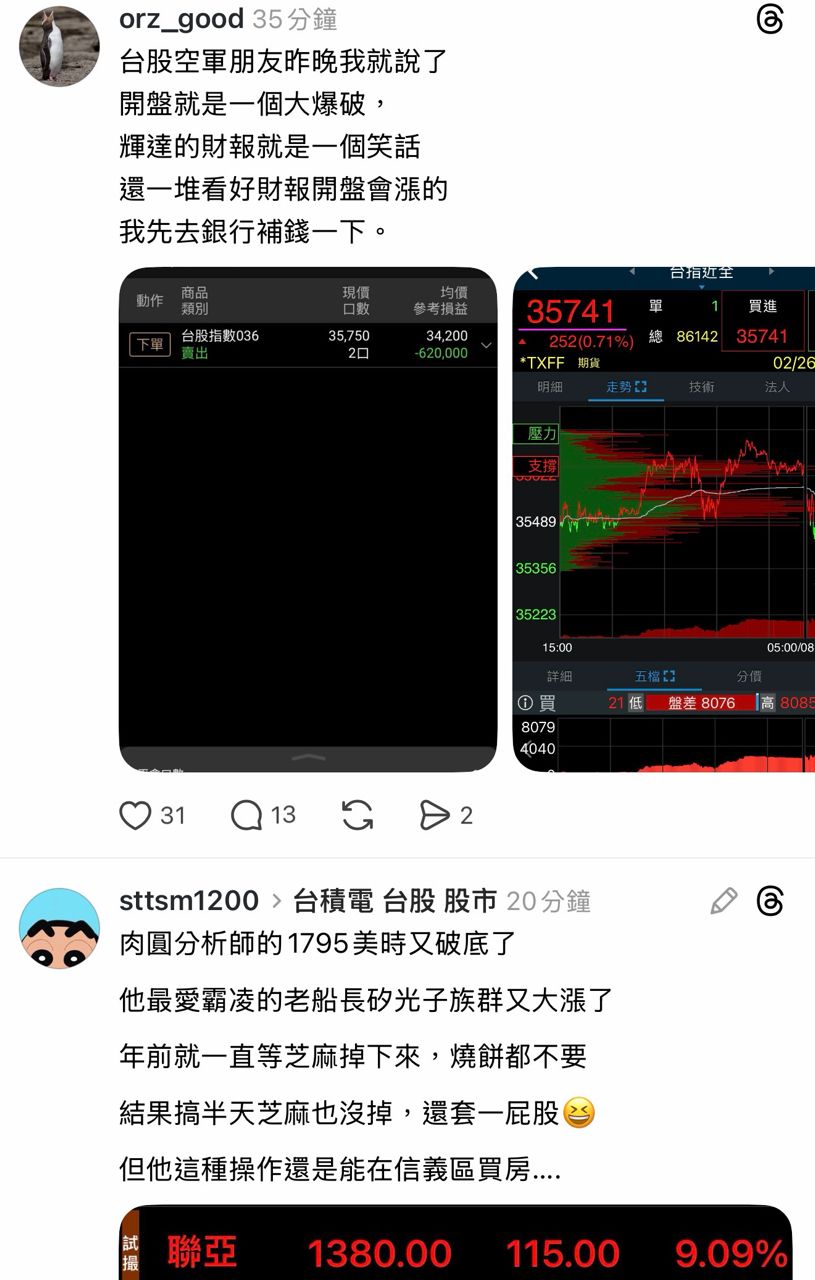Tap Threads icon on sttsm1200's post

(770, 901)
